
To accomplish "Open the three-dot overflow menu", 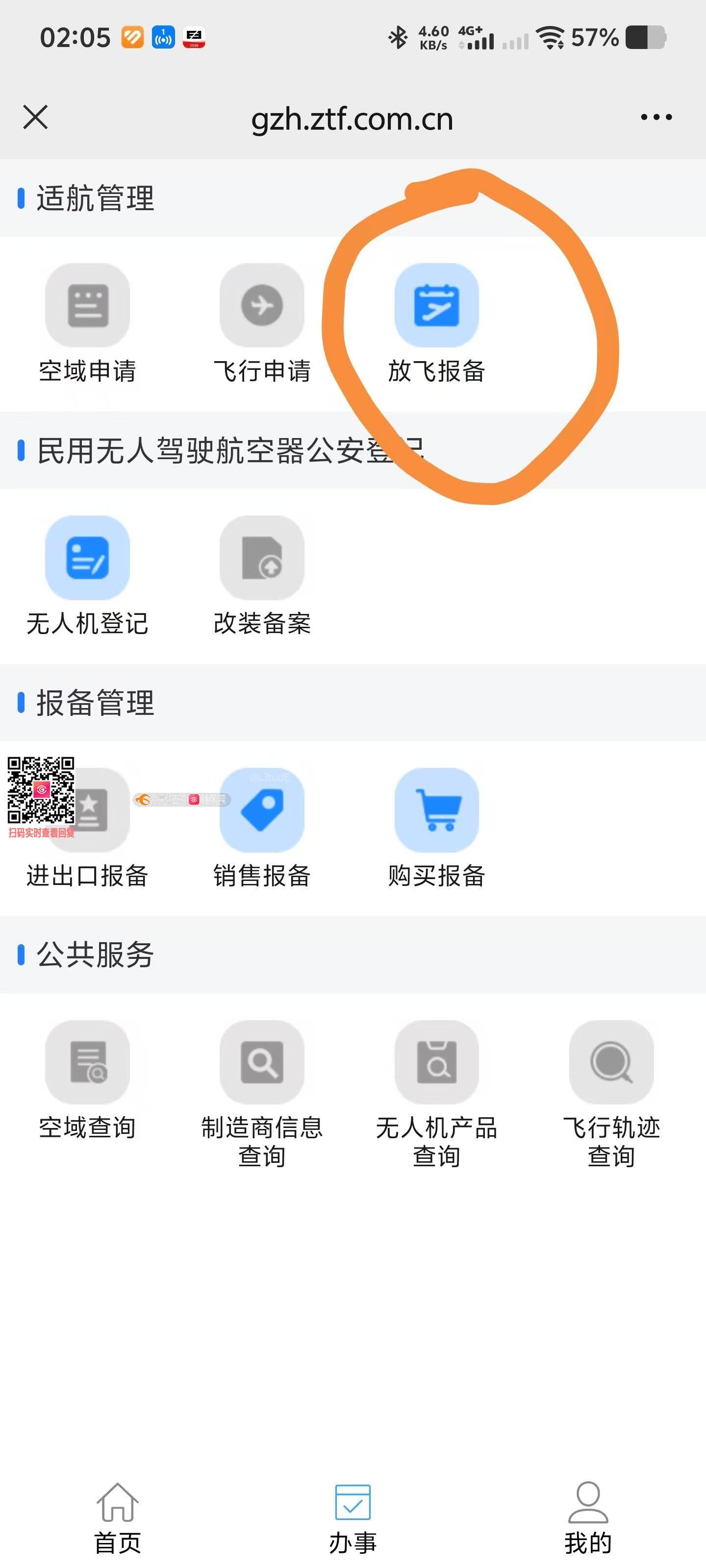I will pos(656,117).
